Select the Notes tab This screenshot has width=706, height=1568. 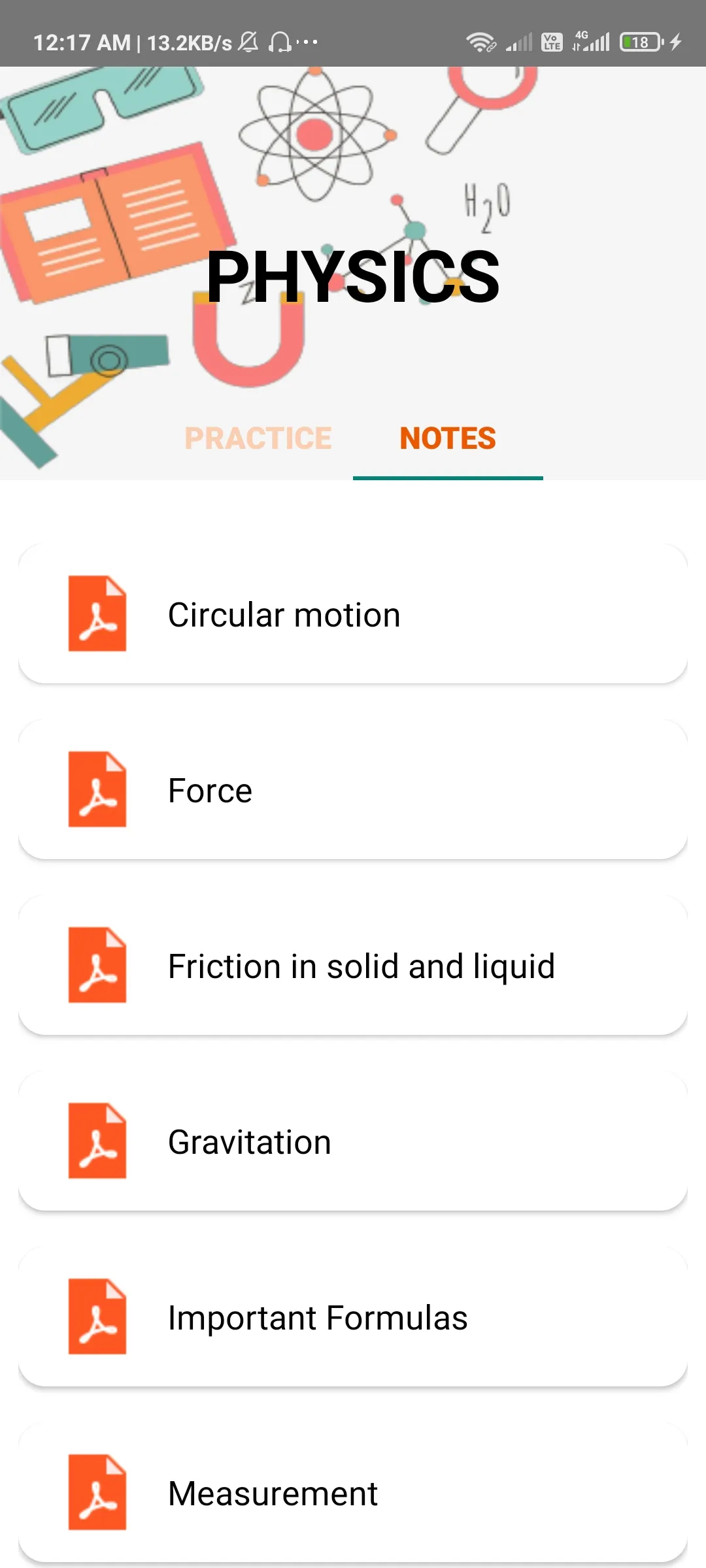pos(448,438)
